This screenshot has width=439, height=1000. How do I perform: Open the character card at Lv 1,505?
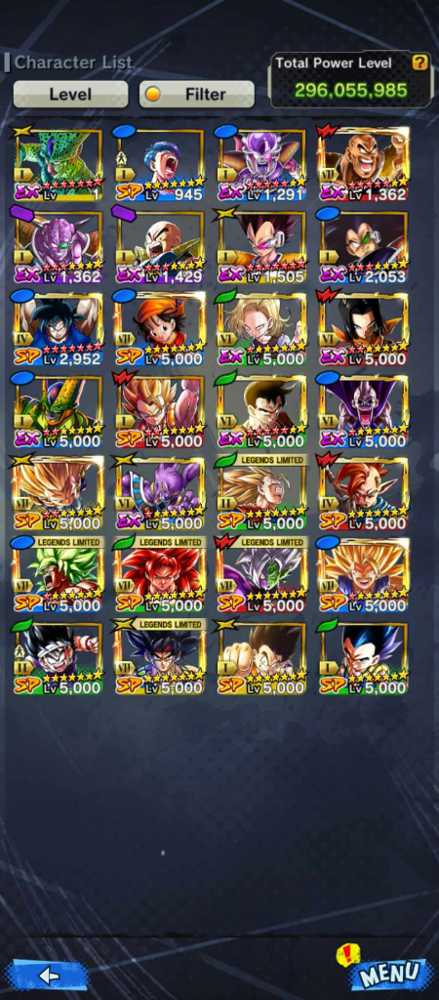click(262, 246)
